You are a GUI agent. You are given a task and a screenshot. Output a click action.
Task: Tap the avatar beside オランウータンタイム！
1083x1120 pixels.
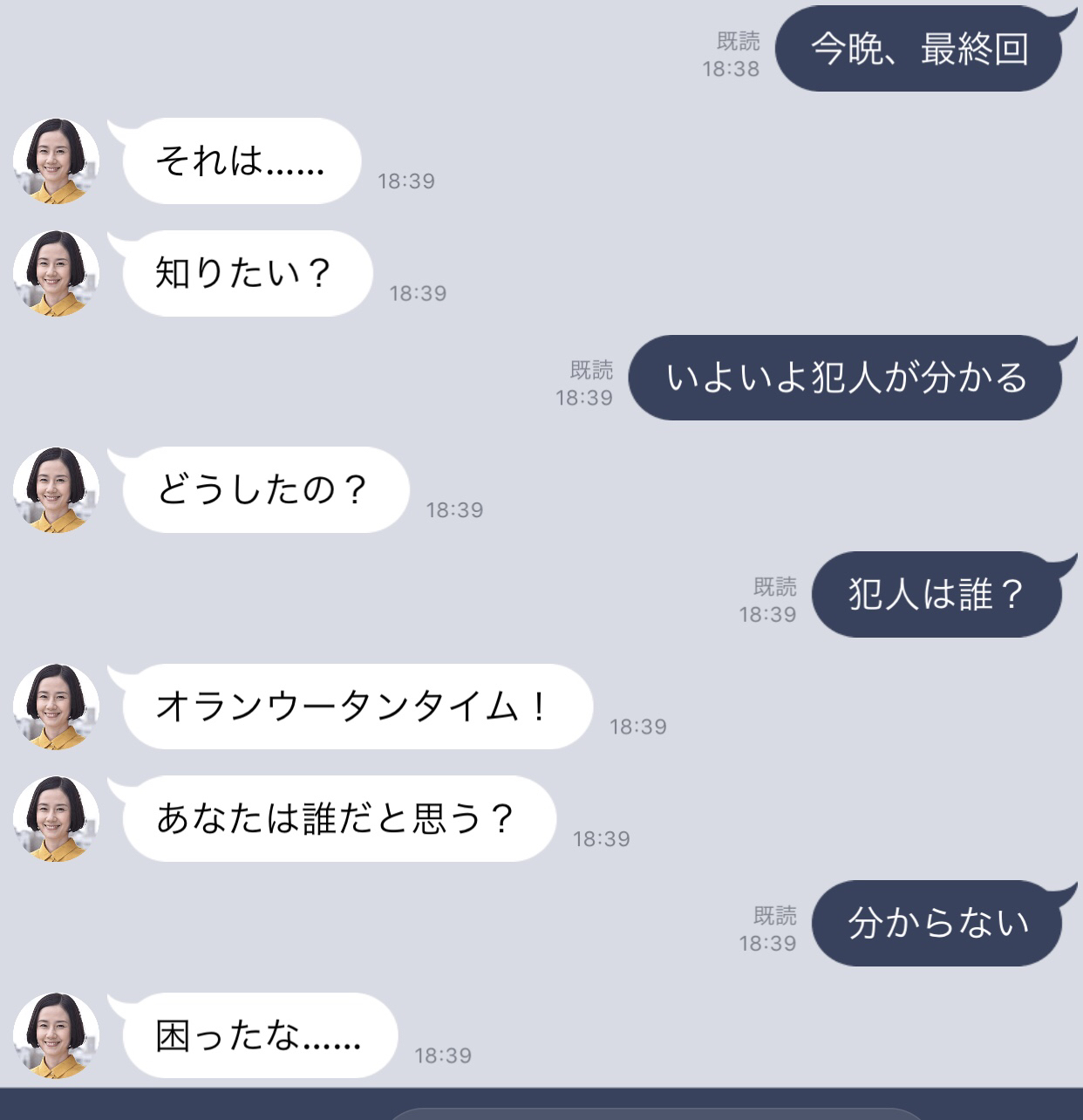57,707
